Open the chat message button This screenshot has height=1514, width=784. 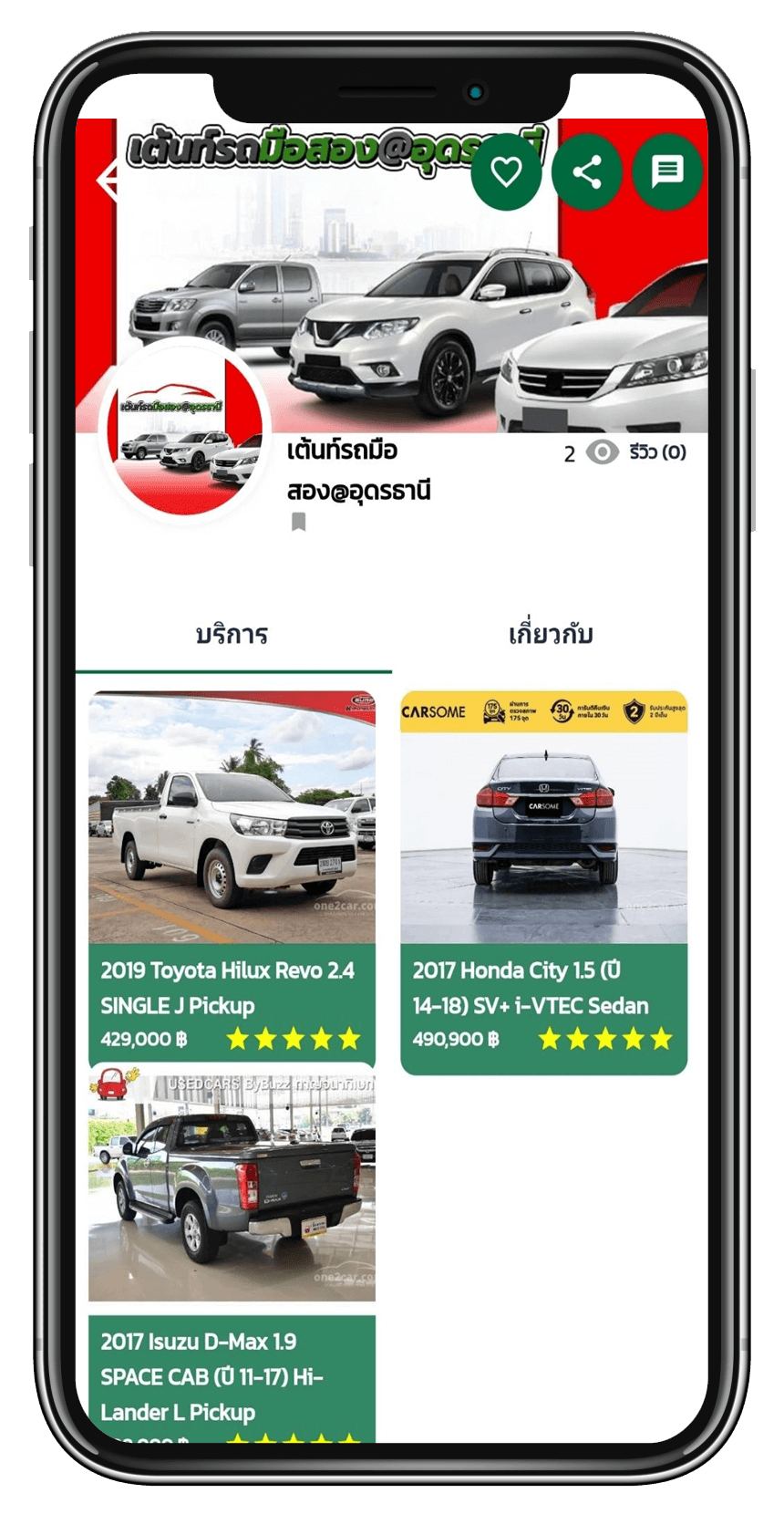pos(667,171)
